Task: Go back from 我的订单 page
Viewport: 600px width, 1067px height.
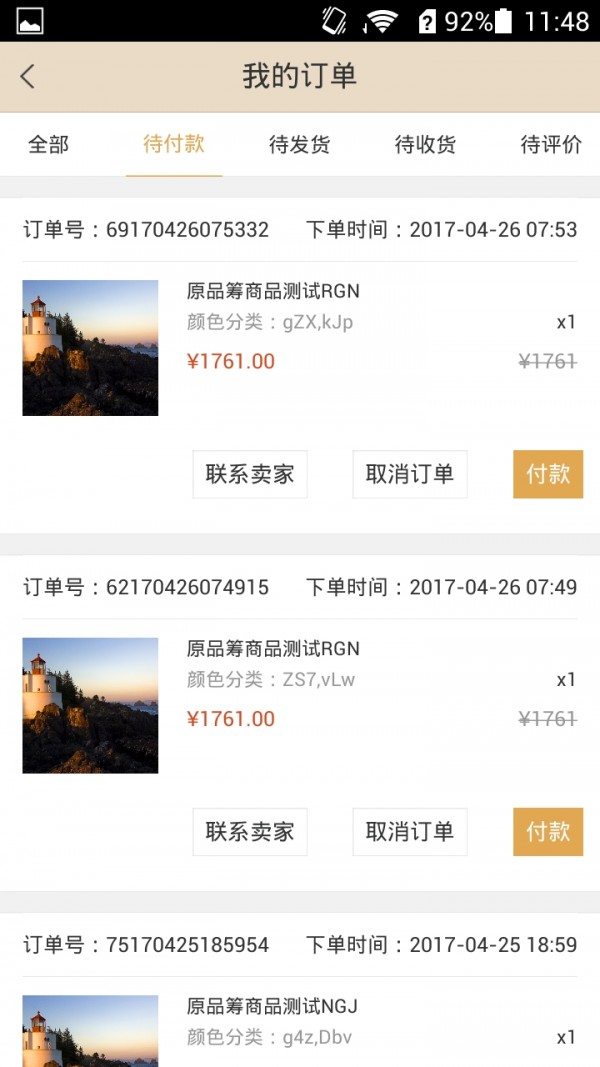Action: (28, 76)
